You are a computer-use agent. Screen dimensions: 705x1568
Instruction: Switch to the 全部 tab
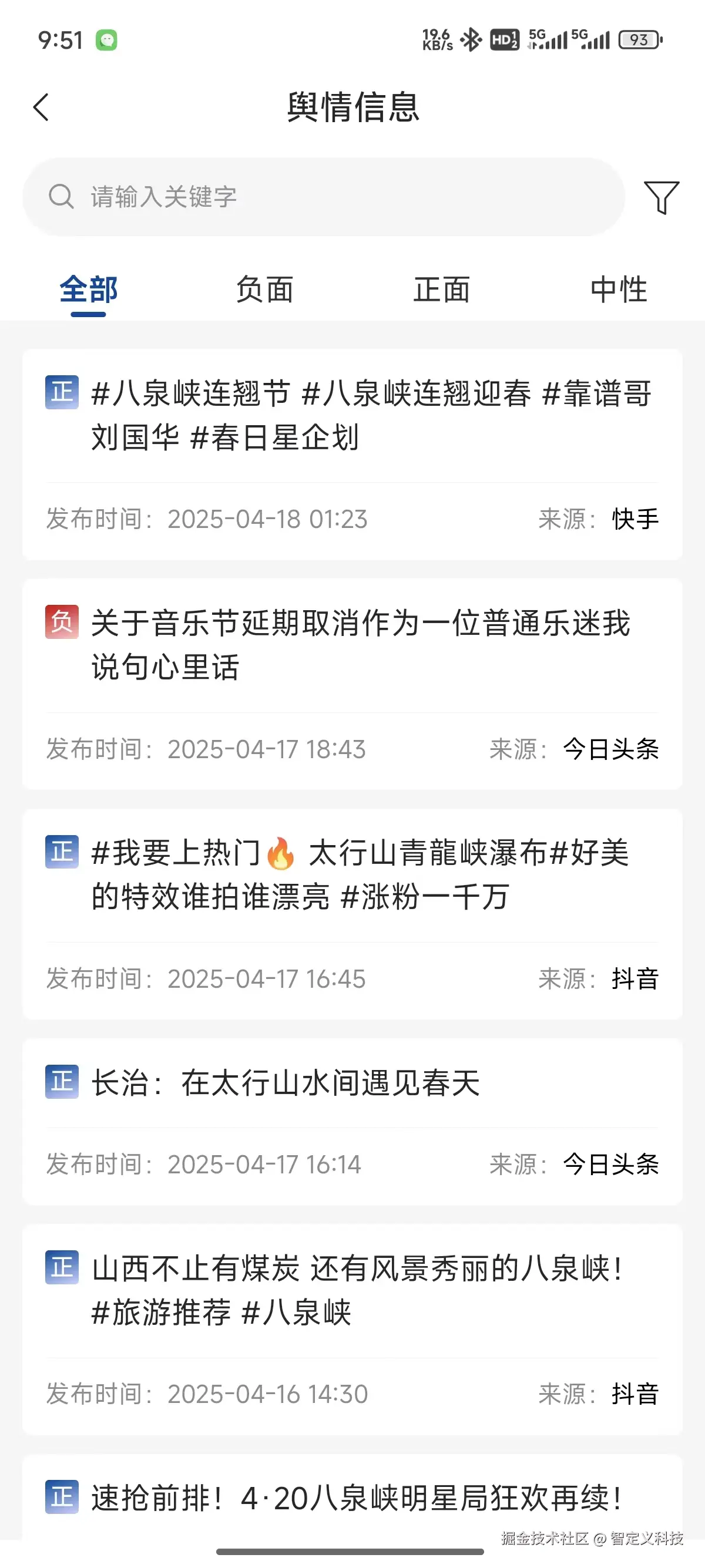point(88,290)
